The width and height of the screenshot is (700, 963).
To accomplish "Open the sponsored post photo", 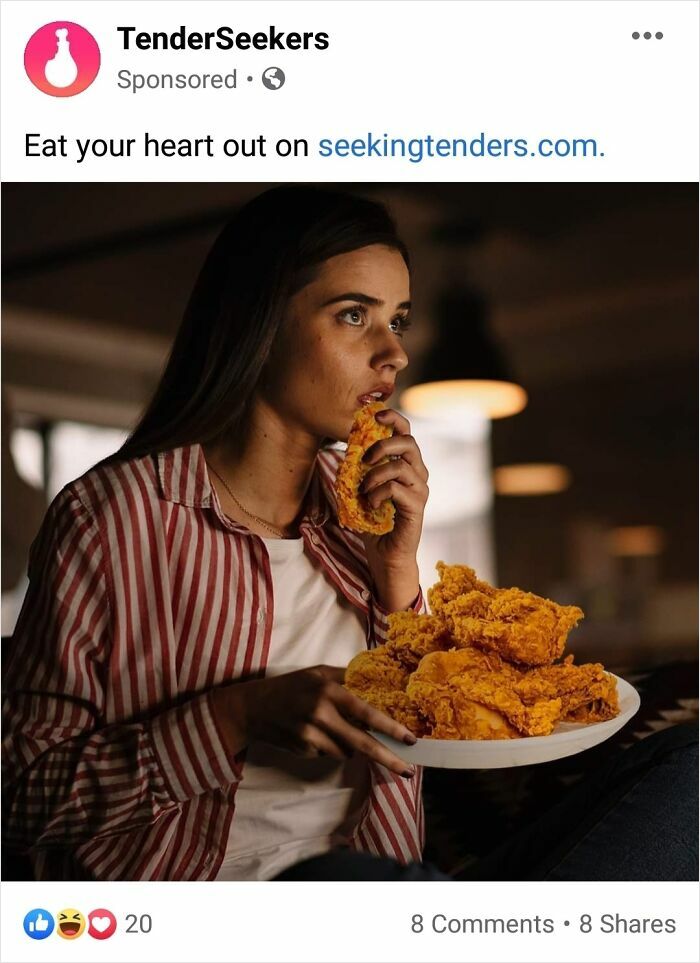I will tap(350, 530).
